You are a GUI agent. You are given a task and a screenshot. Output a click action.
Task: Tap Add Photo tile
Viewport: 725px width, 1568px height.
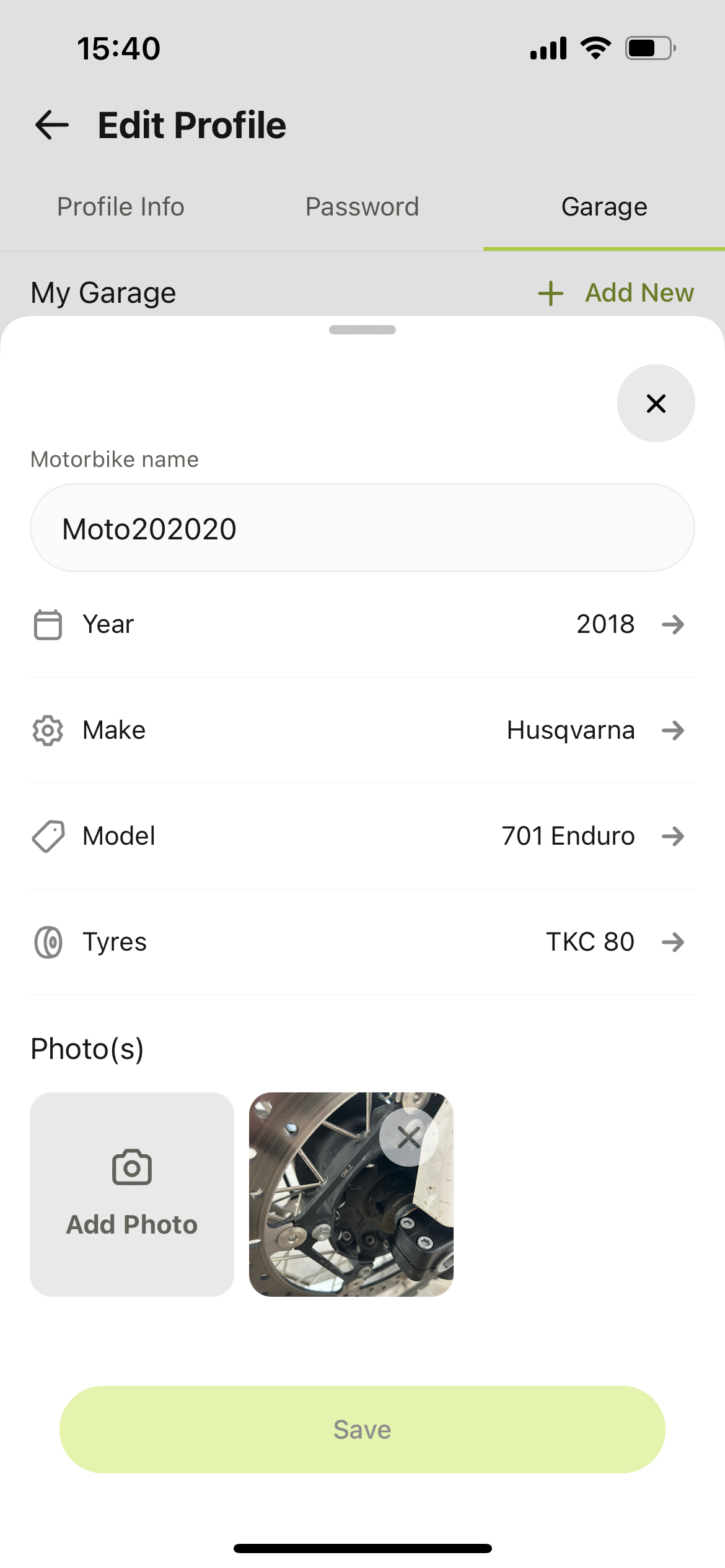point(132,1194)
